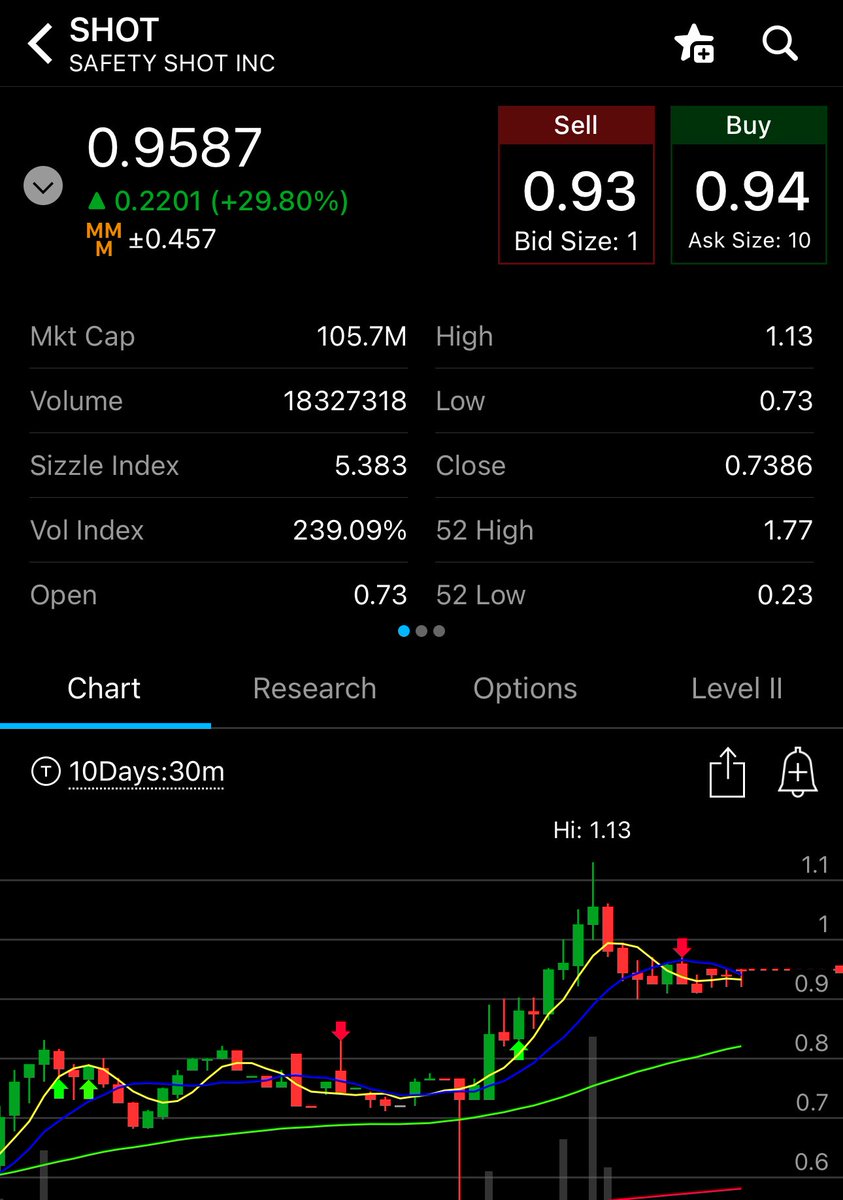
Task: Switch to the Options tab
Action: [525, 689]
